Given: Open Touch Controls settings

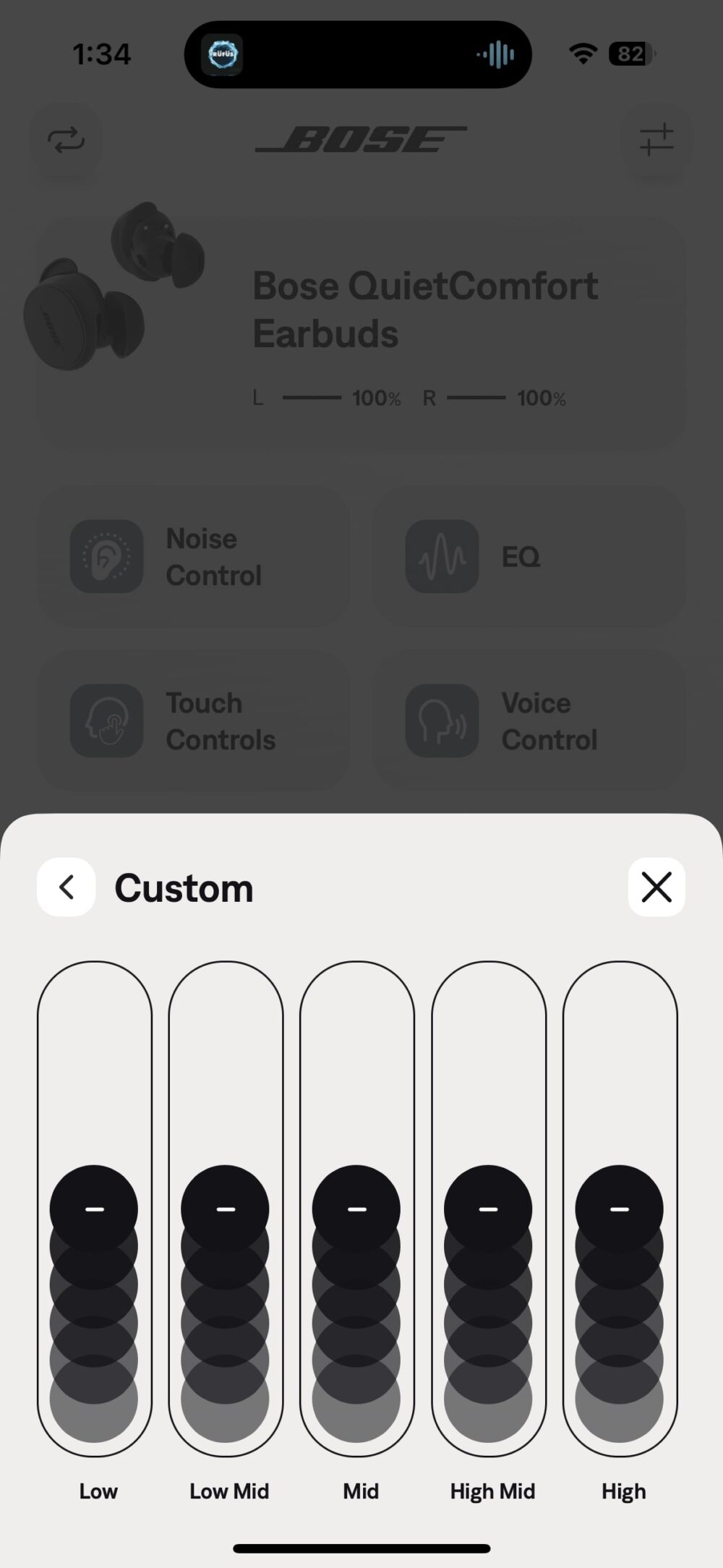Looking at the screenshot, I should (x=195, y=721).
